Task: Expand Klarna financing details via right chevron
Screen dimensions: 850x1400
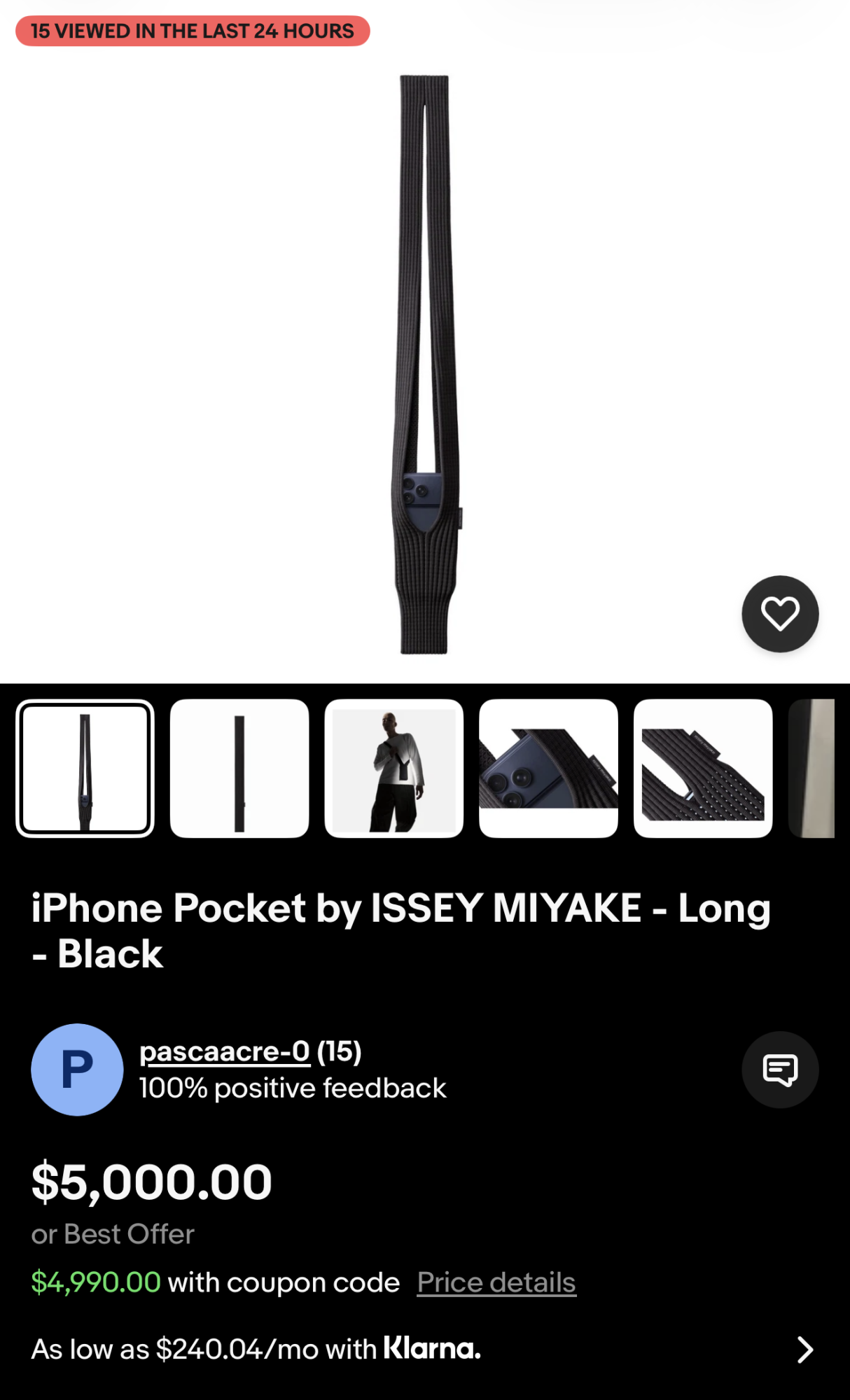Action: pyautogui.click(x=804, y=1349)
